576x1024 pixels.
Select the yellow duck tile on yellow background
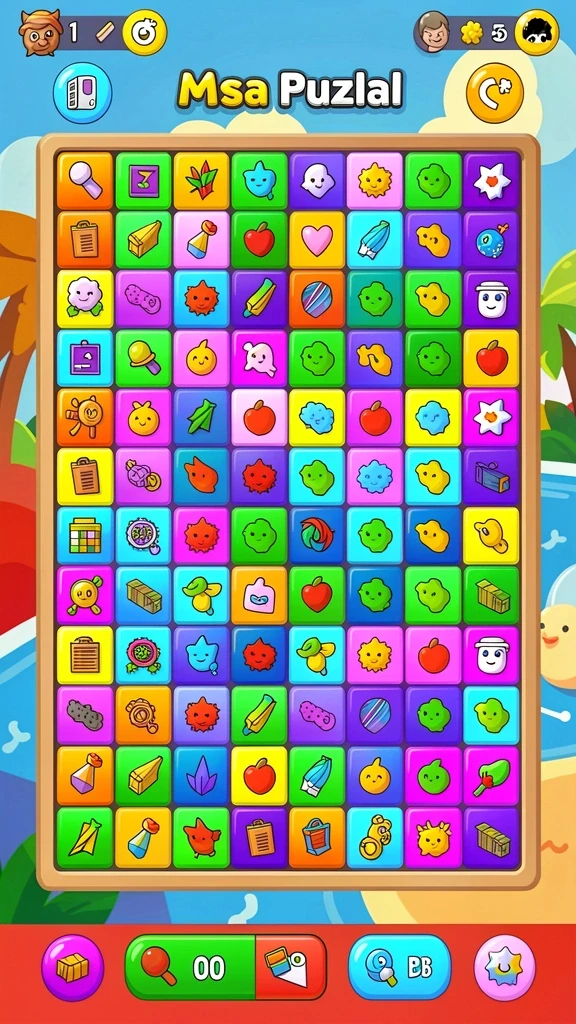pos(491,535)
